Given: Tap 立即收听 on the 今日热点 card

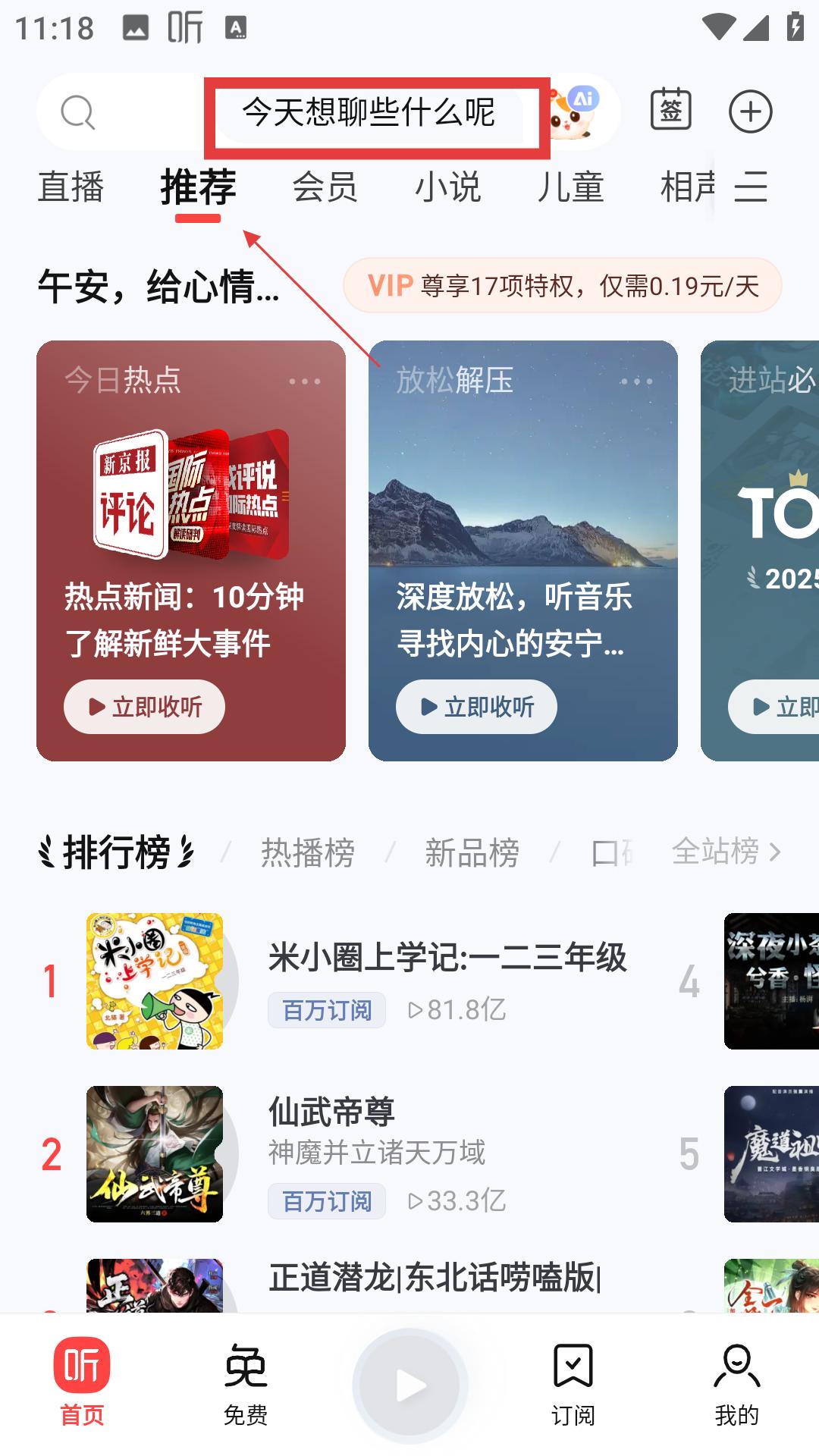Looking at the screenshot, I should click(144, 707).
